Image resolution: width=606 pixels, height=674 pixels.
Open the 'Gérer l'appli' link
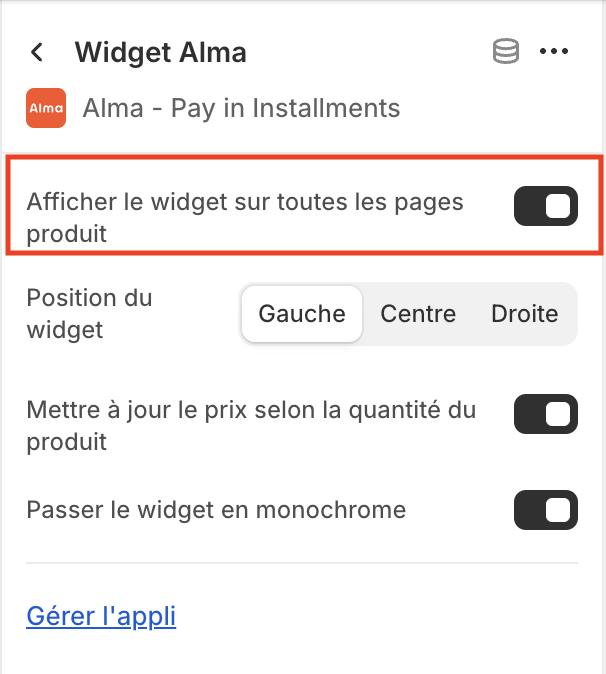pyautogui.click(x=101, y=615)
